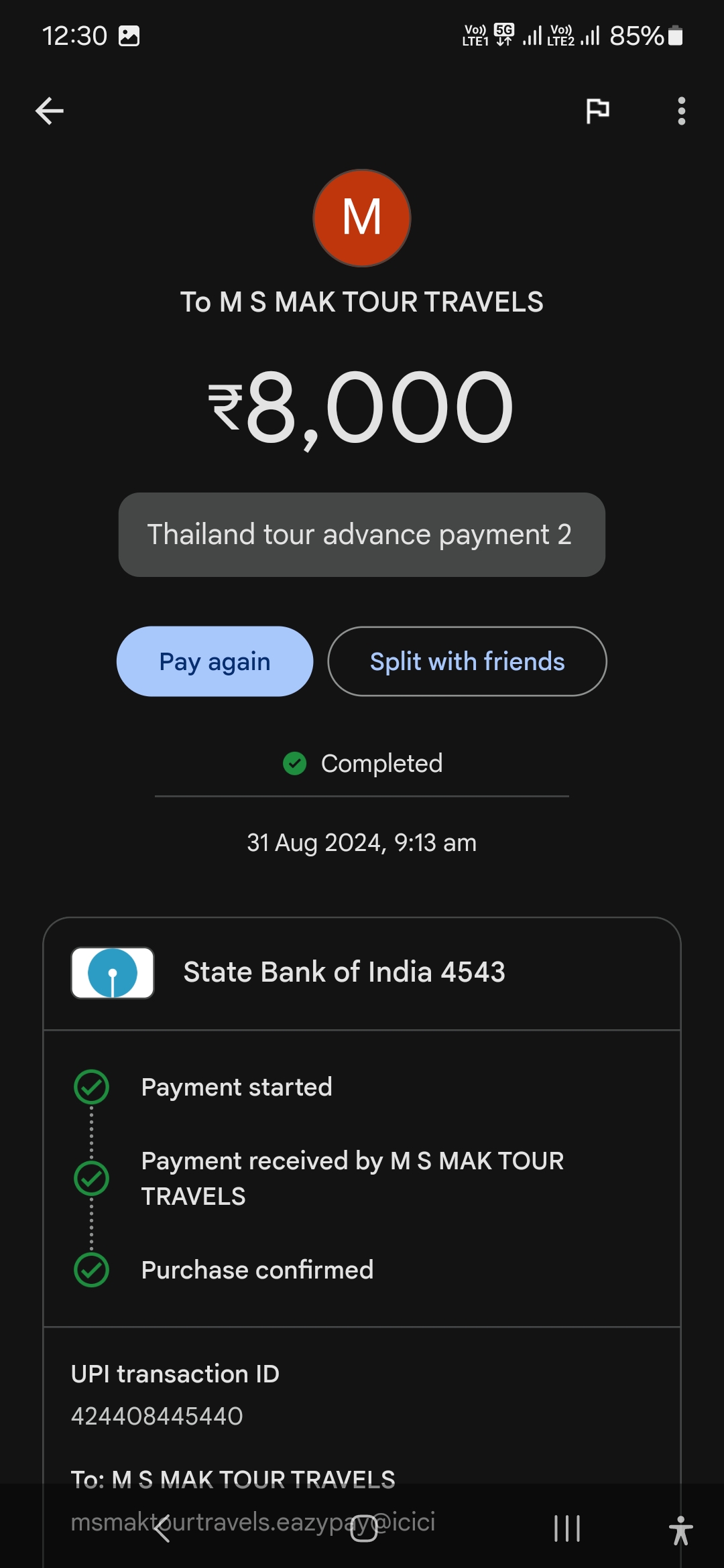Open M S MAK TOUR TRAVELS profile avatar
The width and height of the screenshot is (724, 1568).
click(362, 218)
